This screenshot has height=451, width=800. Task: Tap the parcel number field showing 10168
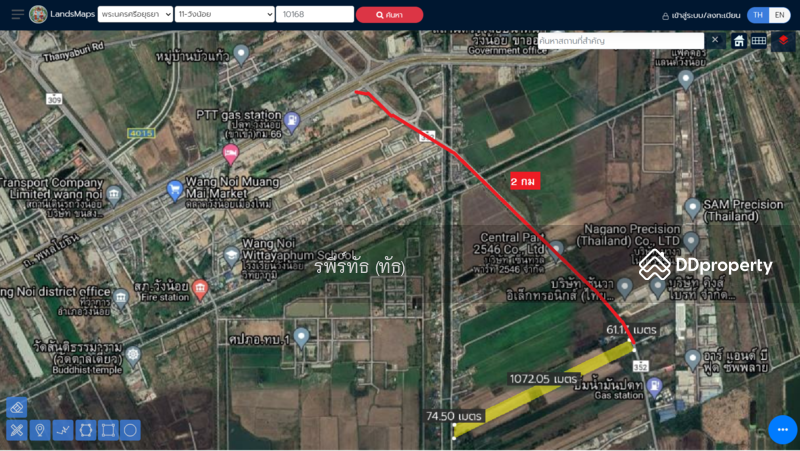pos(314,14)
